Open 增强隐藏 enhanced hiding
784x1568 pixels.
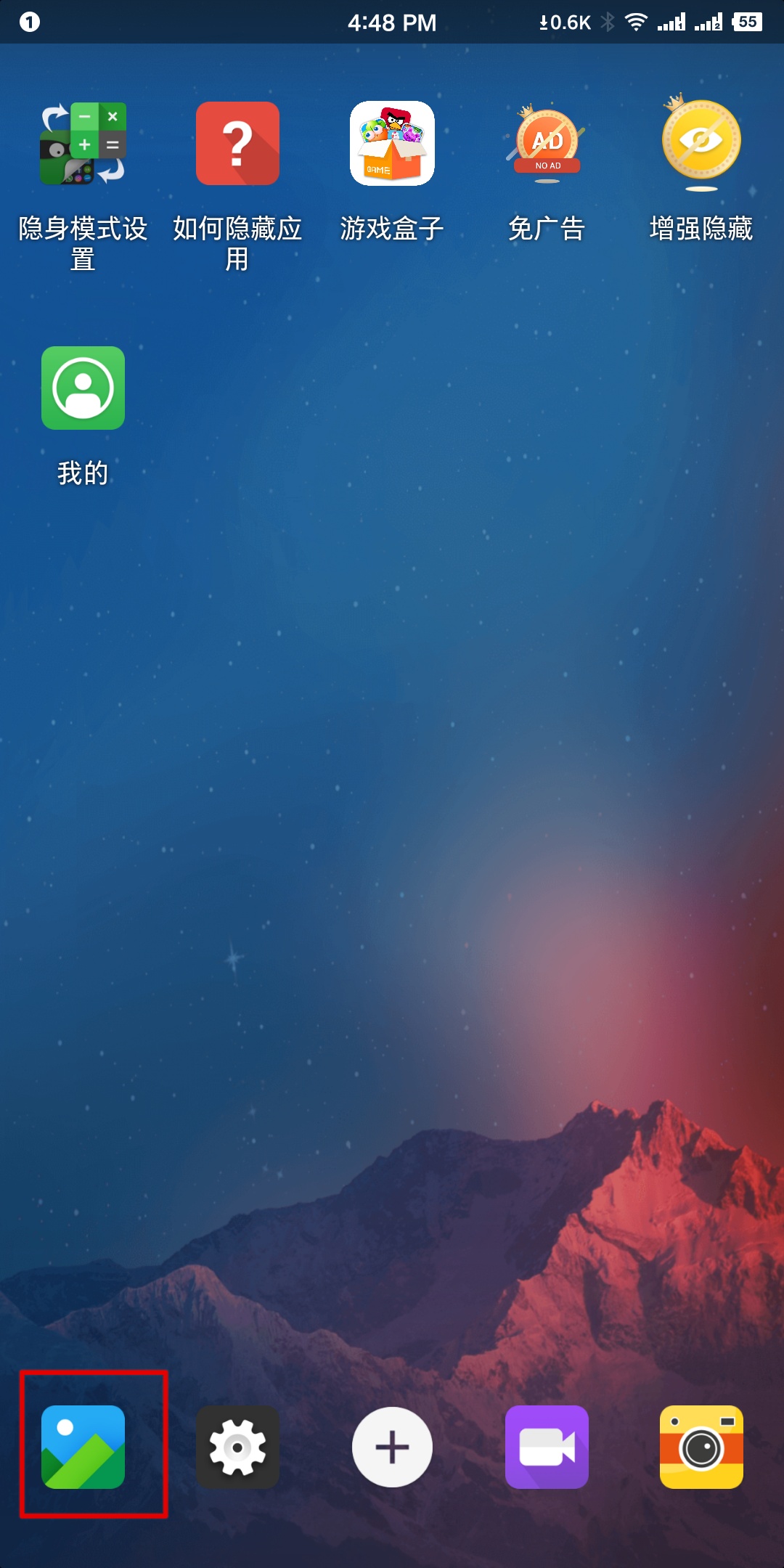tap(701, 144)
